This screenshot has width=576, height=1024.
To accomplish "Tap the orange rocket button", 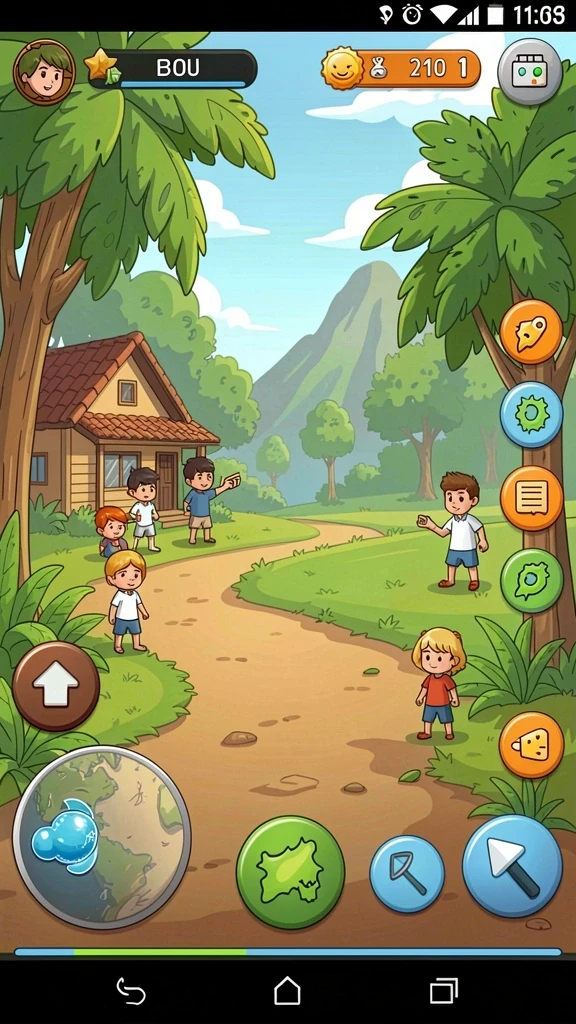I will (x=531, y=332).
